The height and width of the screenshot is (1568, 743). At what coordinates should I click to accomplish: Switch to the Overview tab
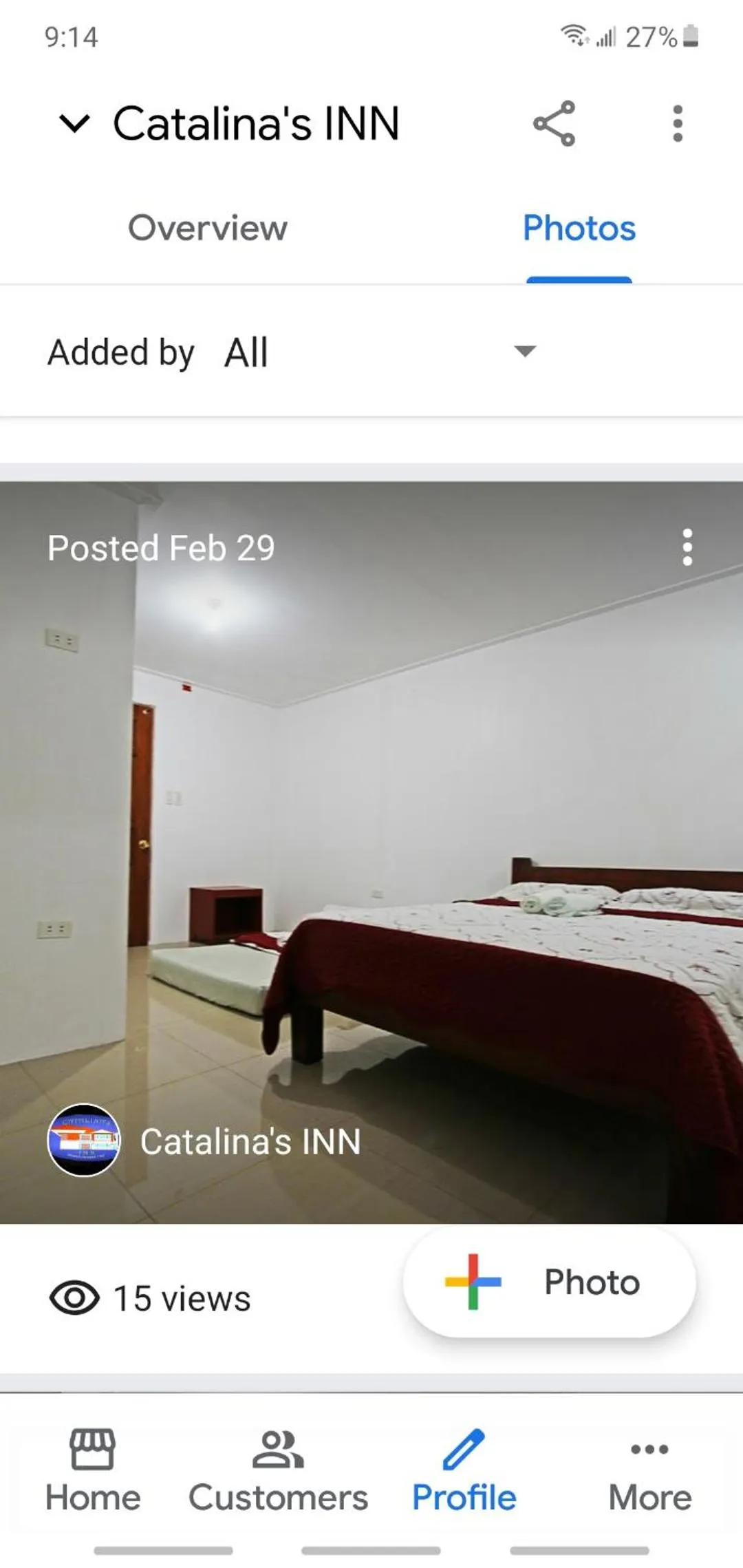pyautogui.click(x=207, y=228)
